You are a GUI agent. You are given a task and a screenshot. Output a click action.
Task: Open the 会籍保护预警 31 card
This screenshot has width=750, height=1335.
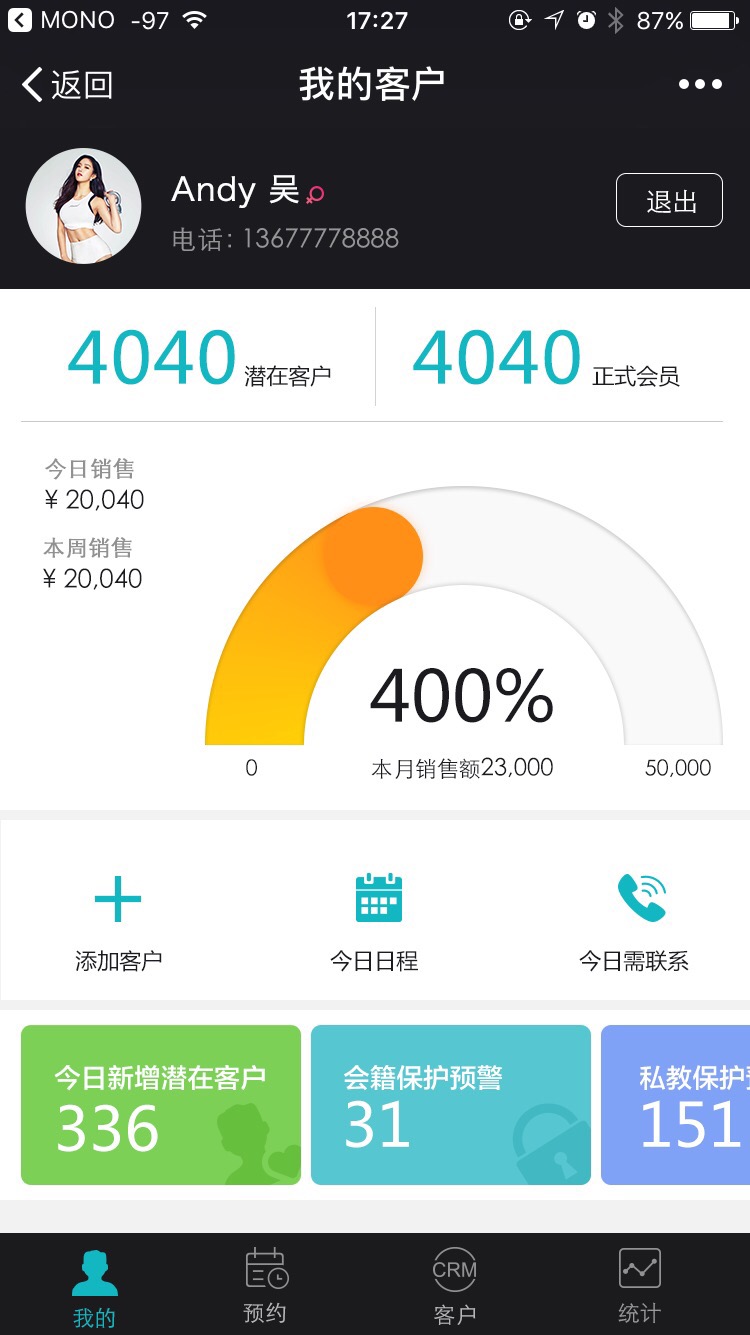450,1104
